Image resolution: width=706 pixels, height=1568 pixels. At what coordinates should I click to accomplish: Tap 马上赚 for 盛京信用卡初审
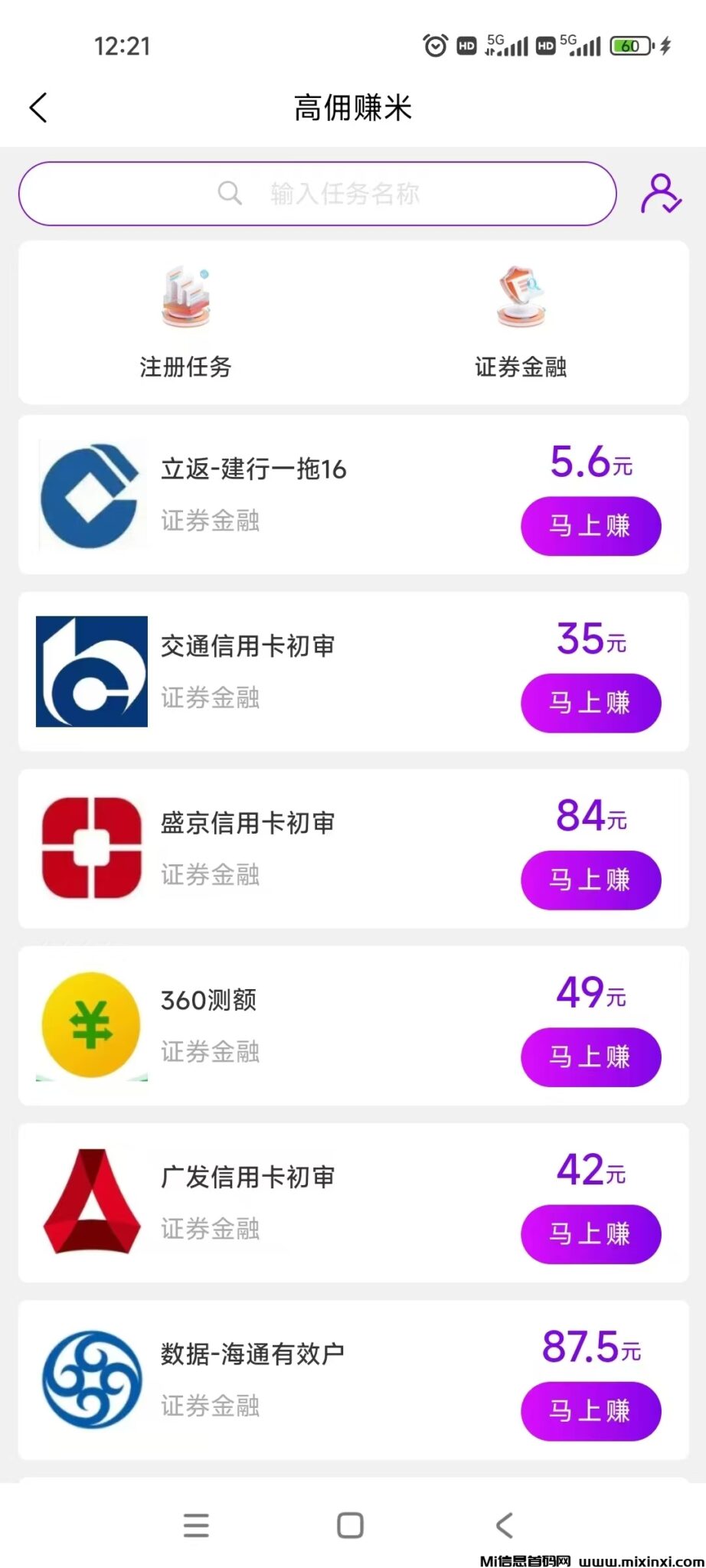coord(590,880)
